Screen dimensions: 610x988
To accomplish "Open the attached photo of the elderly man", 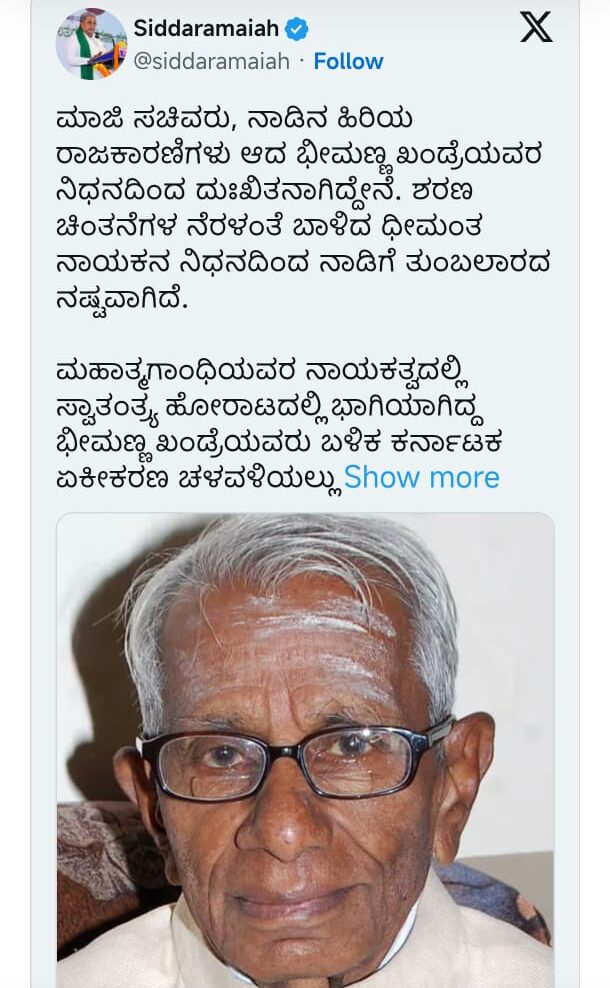I will click(305, 750).
